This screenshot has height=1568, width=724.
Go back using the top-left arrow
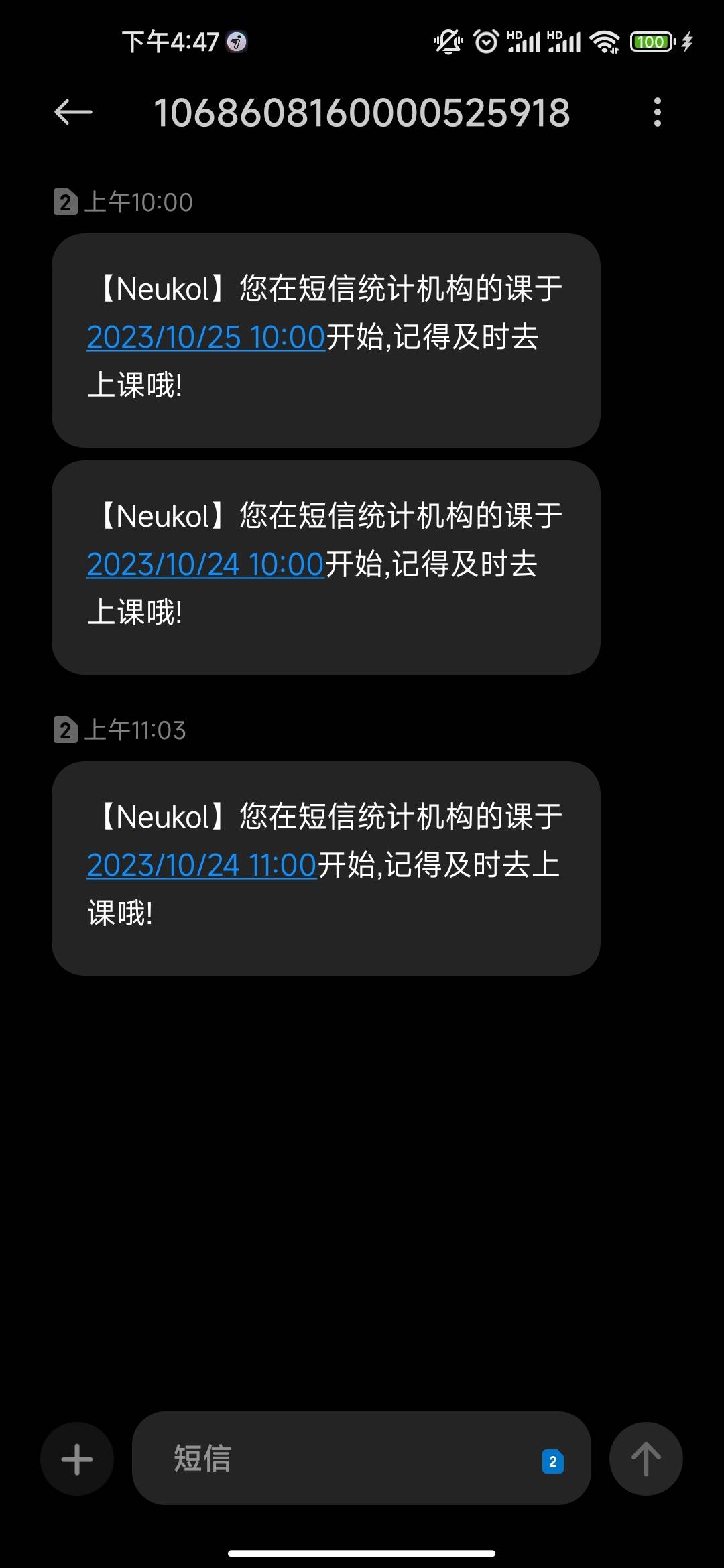tap(73, 112)
